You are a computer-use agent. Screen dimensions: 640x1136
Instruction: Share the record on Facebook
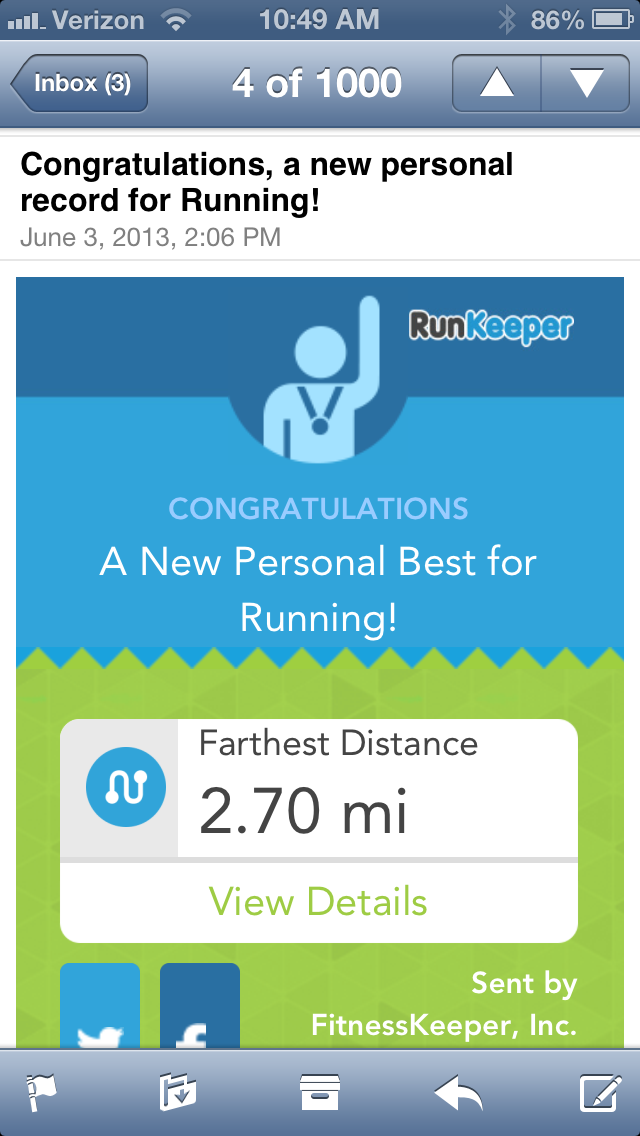click(x=200, y=1006)
